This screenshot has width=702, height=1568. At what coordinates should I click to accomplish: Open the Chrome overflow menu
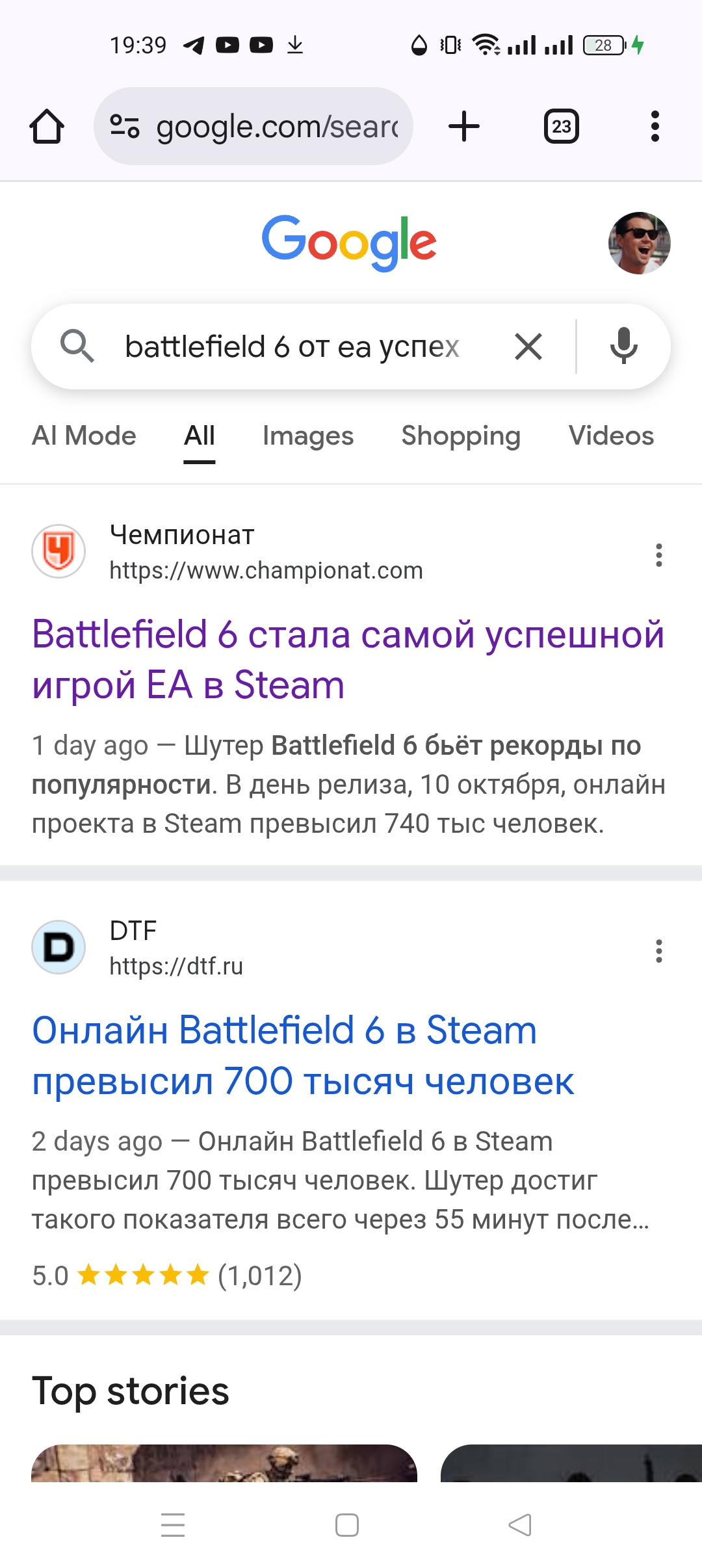(655, 126)
